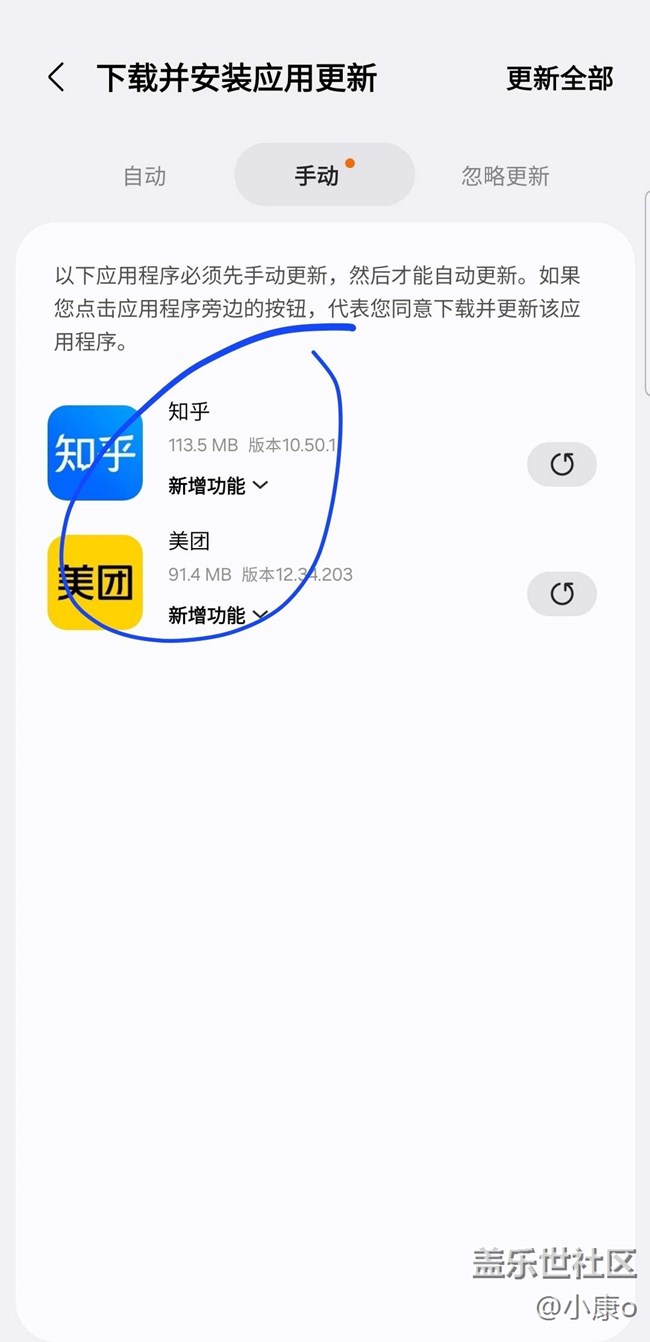The height and width of the screenshot is (1342, 650).
Task: Switch to the 自动 tab
Action: point(144,176)
